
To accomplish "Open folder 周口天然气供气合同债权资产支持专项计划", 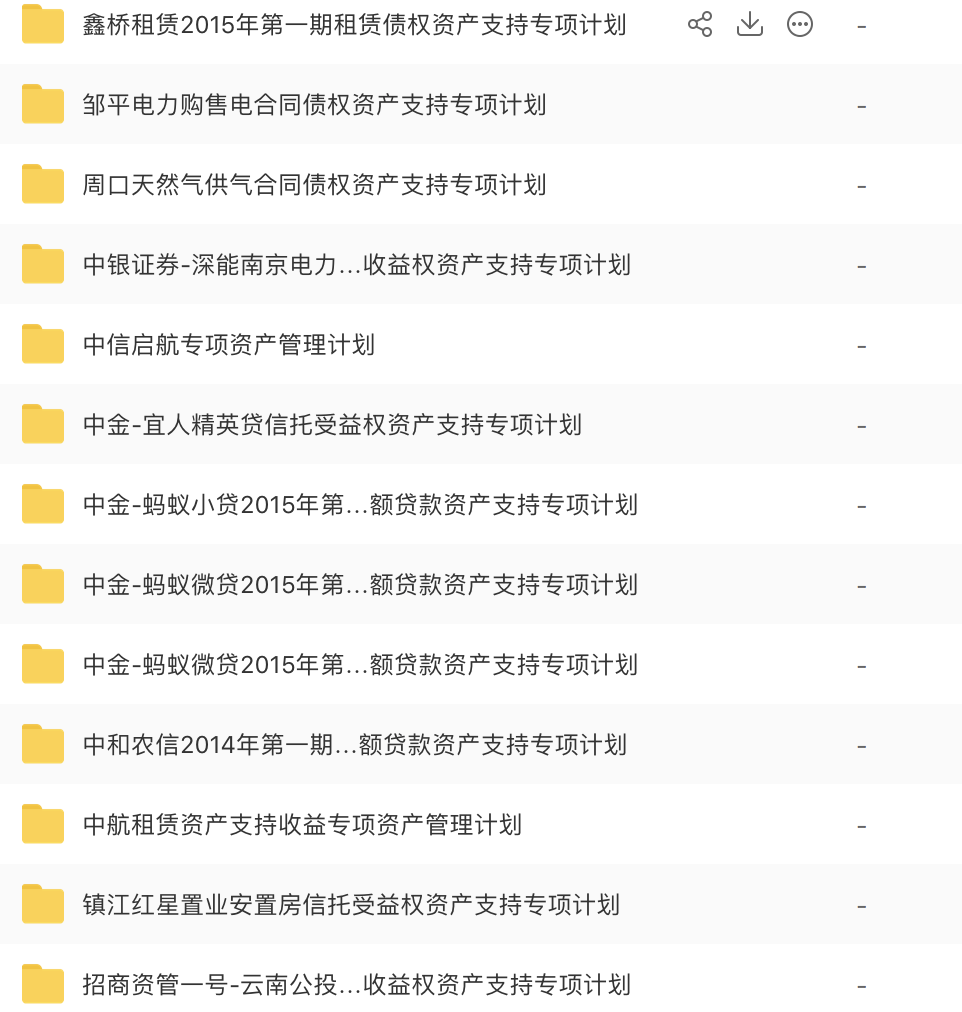I will tap(314, 185).
